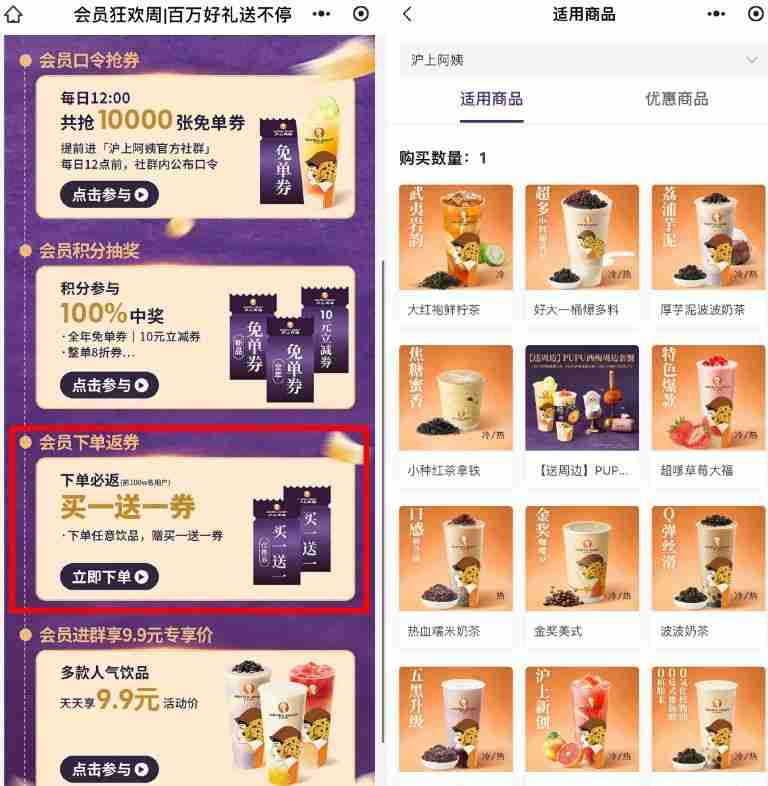Tap 点击参与 under 会员口令抢券
Screen dimensions: 768x786
pos(109,194)
